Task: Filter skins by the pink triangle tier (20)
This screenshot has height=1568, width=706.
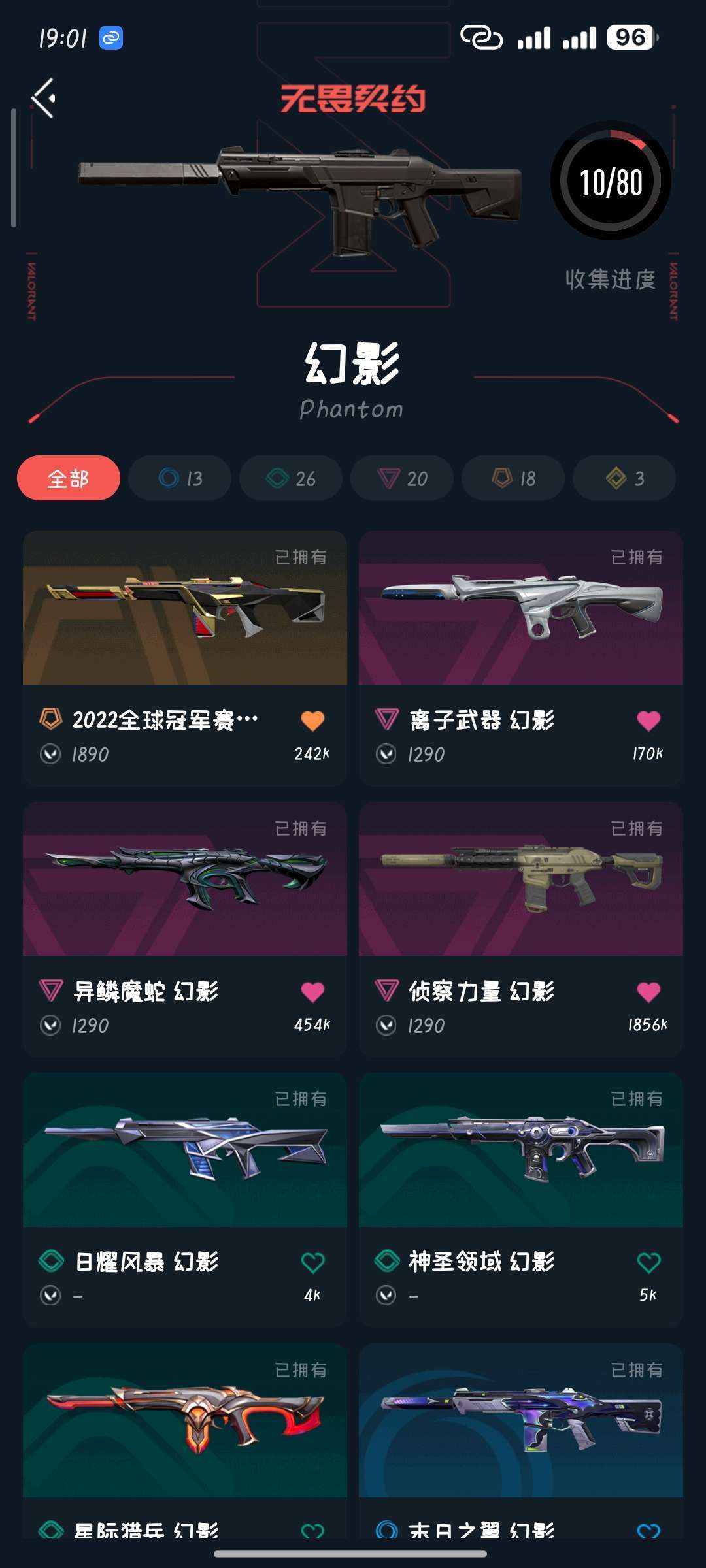Action: pos(402,478)
